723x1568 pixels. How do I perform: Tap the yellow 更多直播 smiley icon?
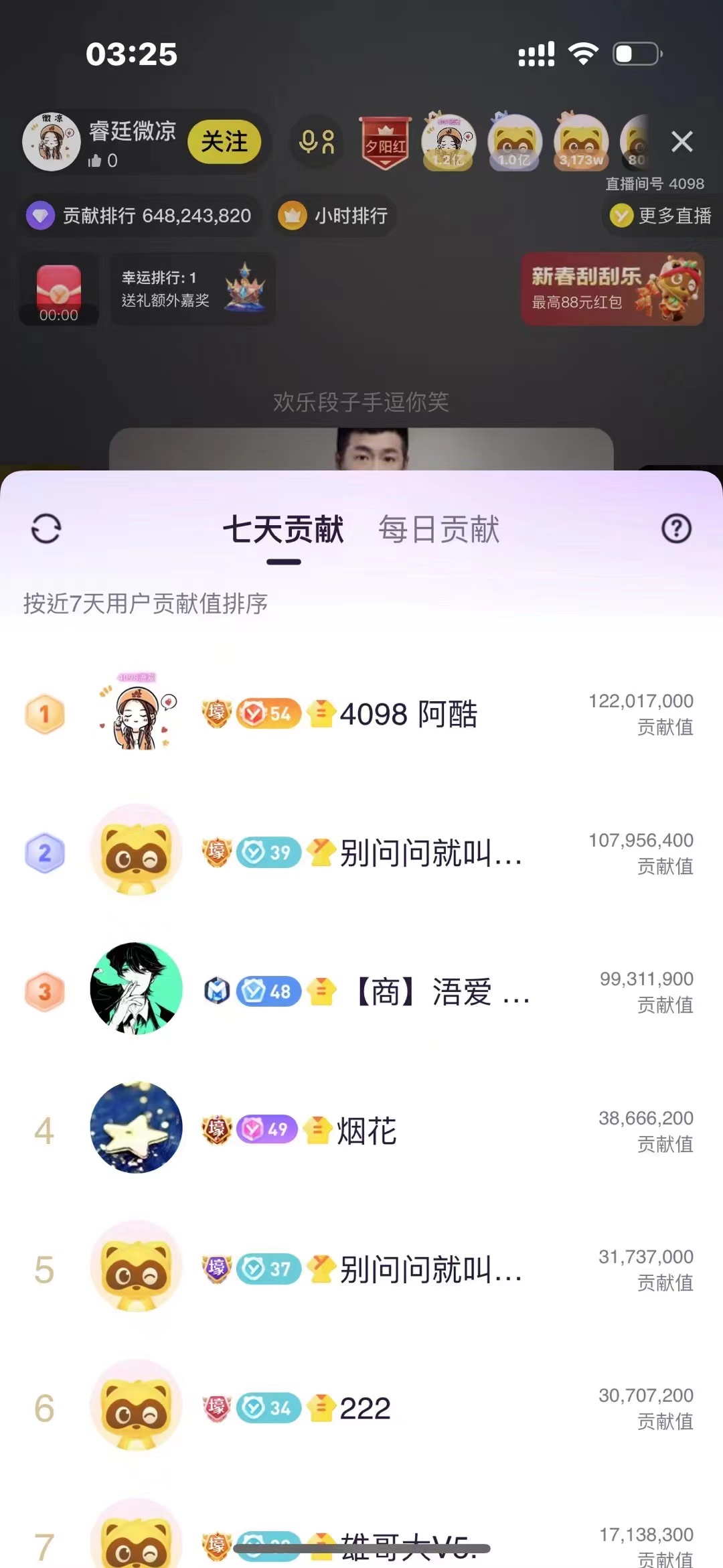(622, 216)
